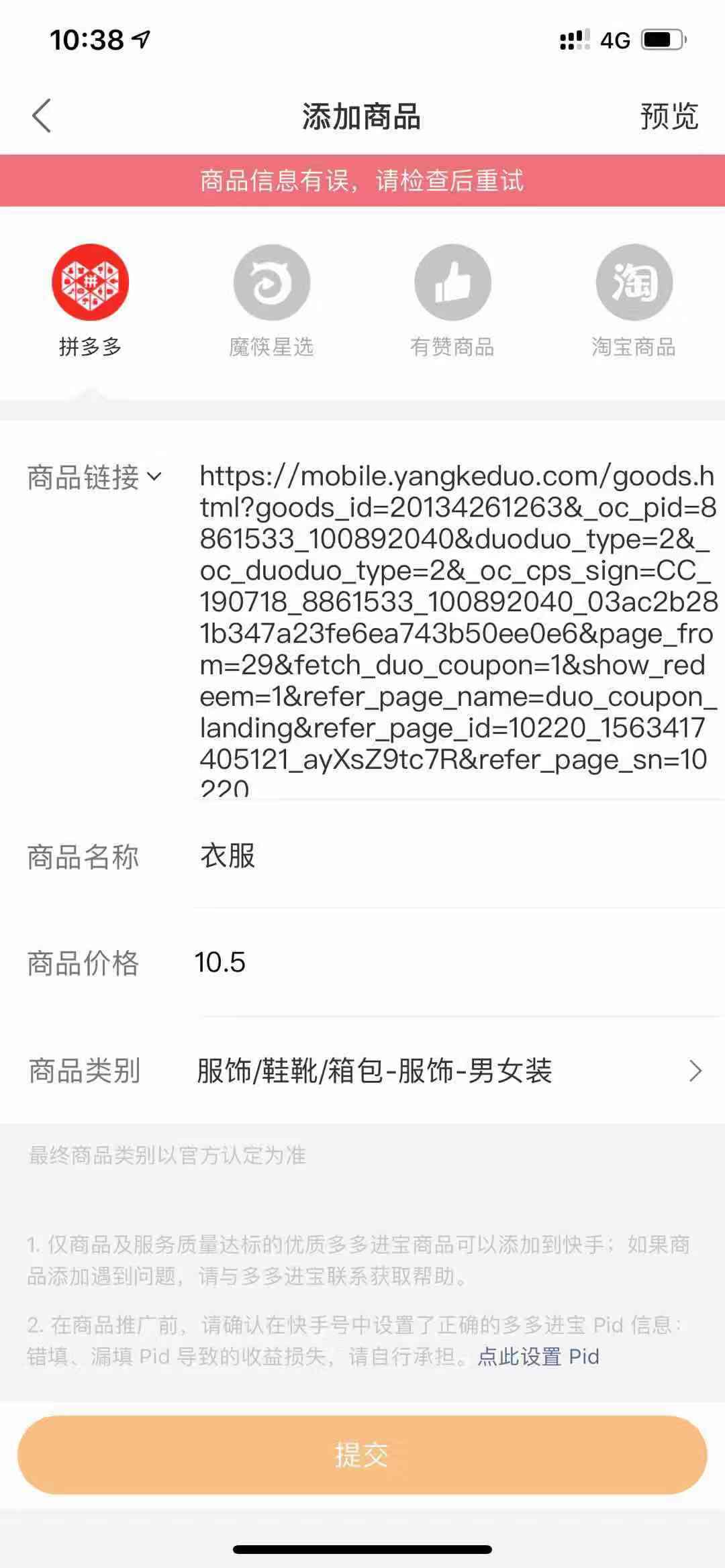Choose the 淘宝商品 source
Screen dimensions: 725x1568
pyautogui.click(x=634, y=301)
